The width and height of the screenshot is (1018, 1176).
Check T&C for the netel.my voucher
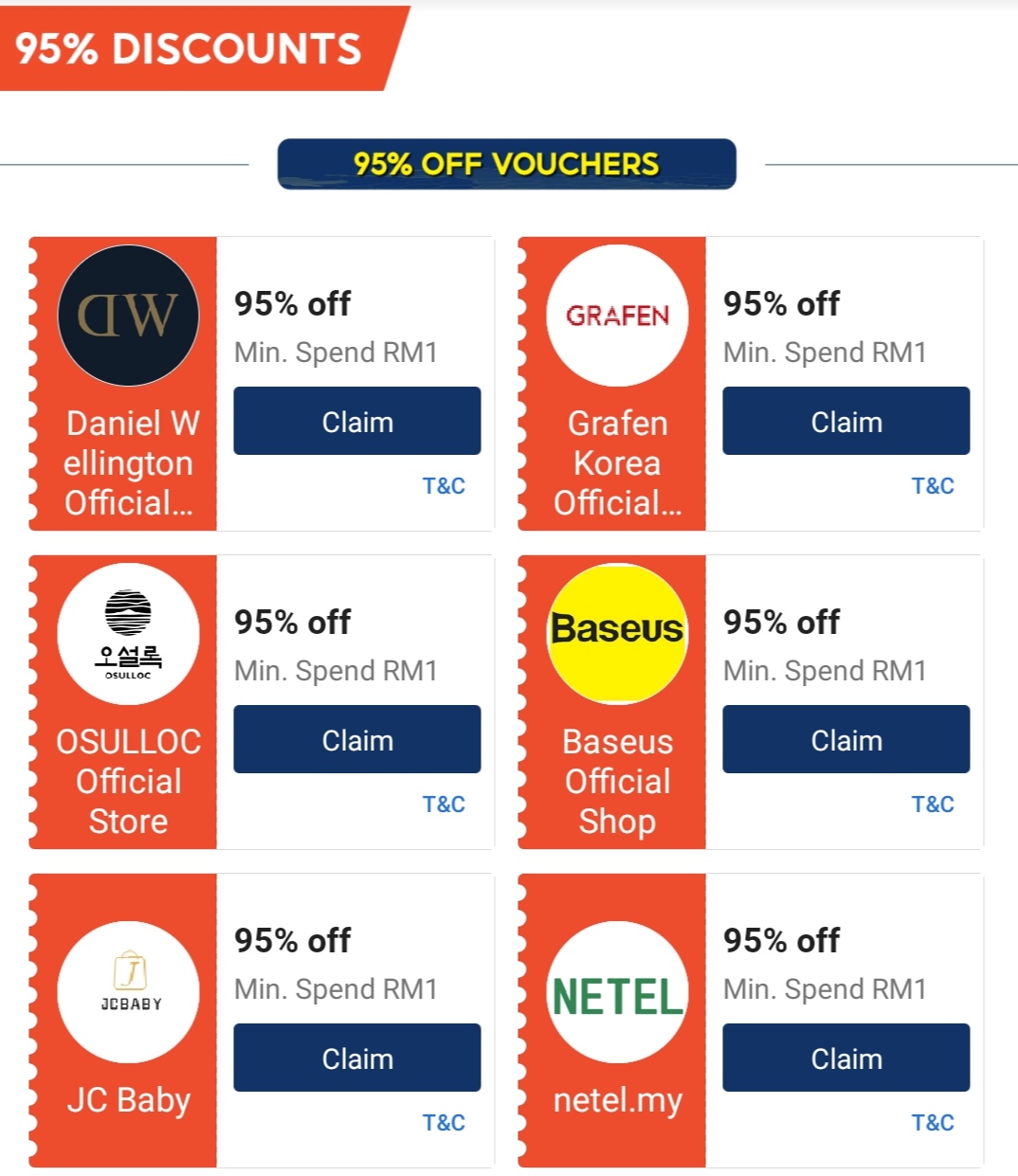933,1123
